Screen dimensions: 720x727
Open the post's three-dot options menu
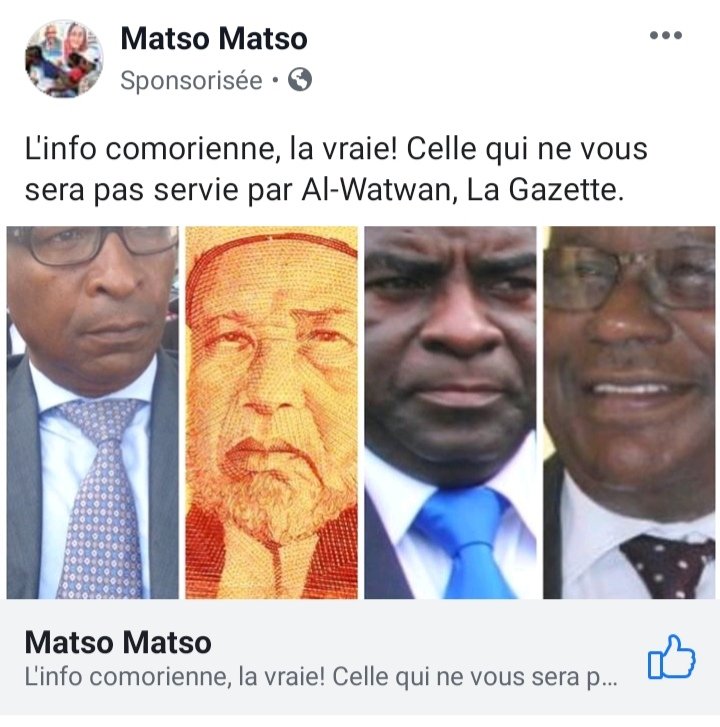pyautogui.click(x=665, y=36)
